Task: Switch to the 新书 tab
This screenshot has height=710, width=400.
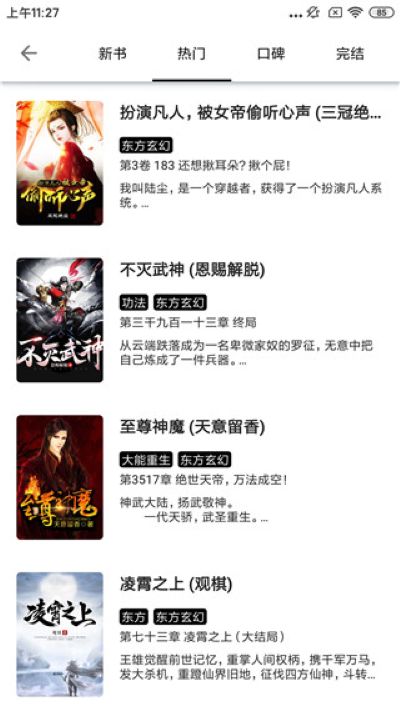Action: pos(112,54)
